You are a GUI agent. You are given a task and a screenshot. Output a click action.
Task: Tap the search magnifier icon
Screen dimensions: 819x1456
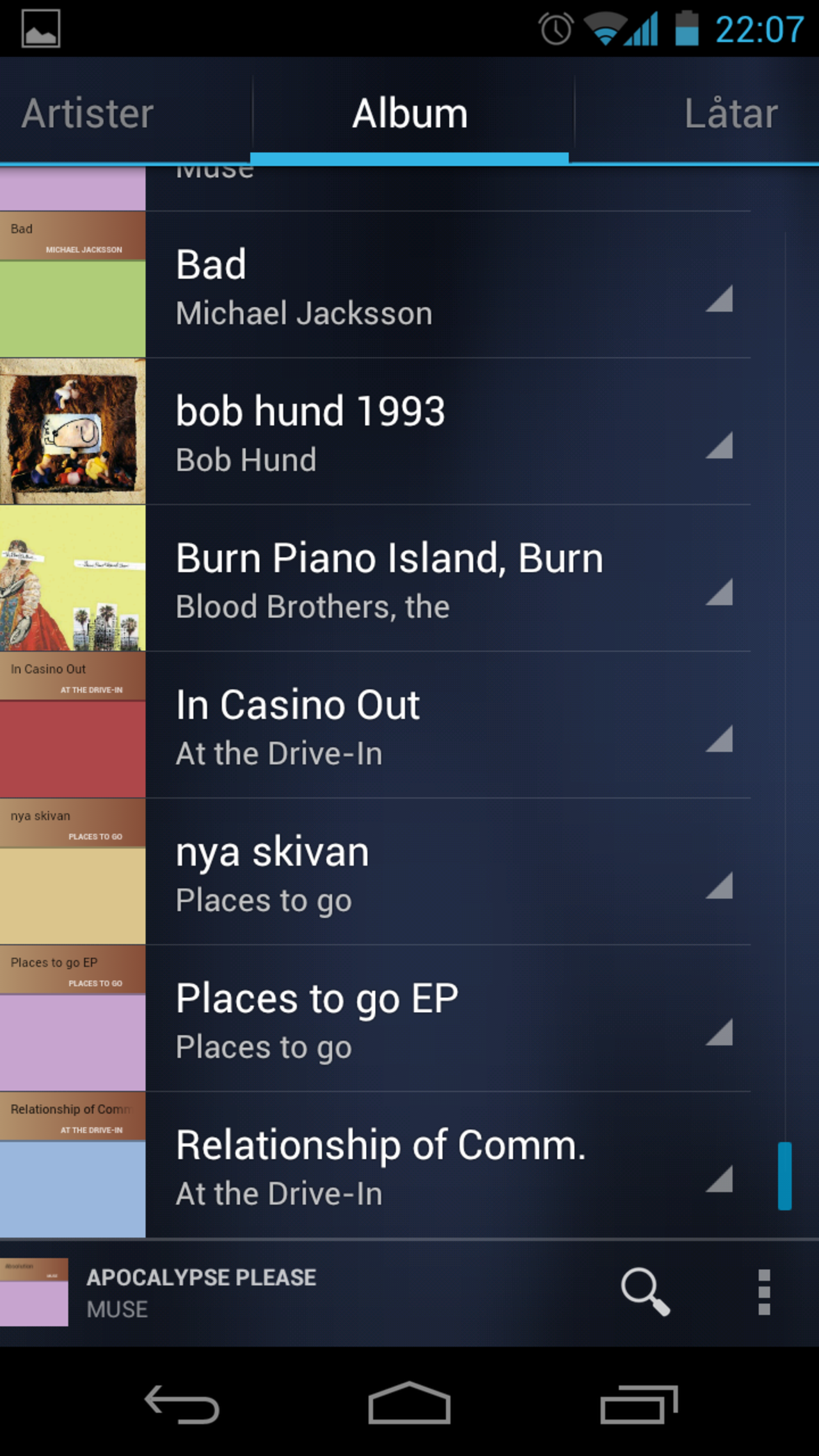[645, 1292]
